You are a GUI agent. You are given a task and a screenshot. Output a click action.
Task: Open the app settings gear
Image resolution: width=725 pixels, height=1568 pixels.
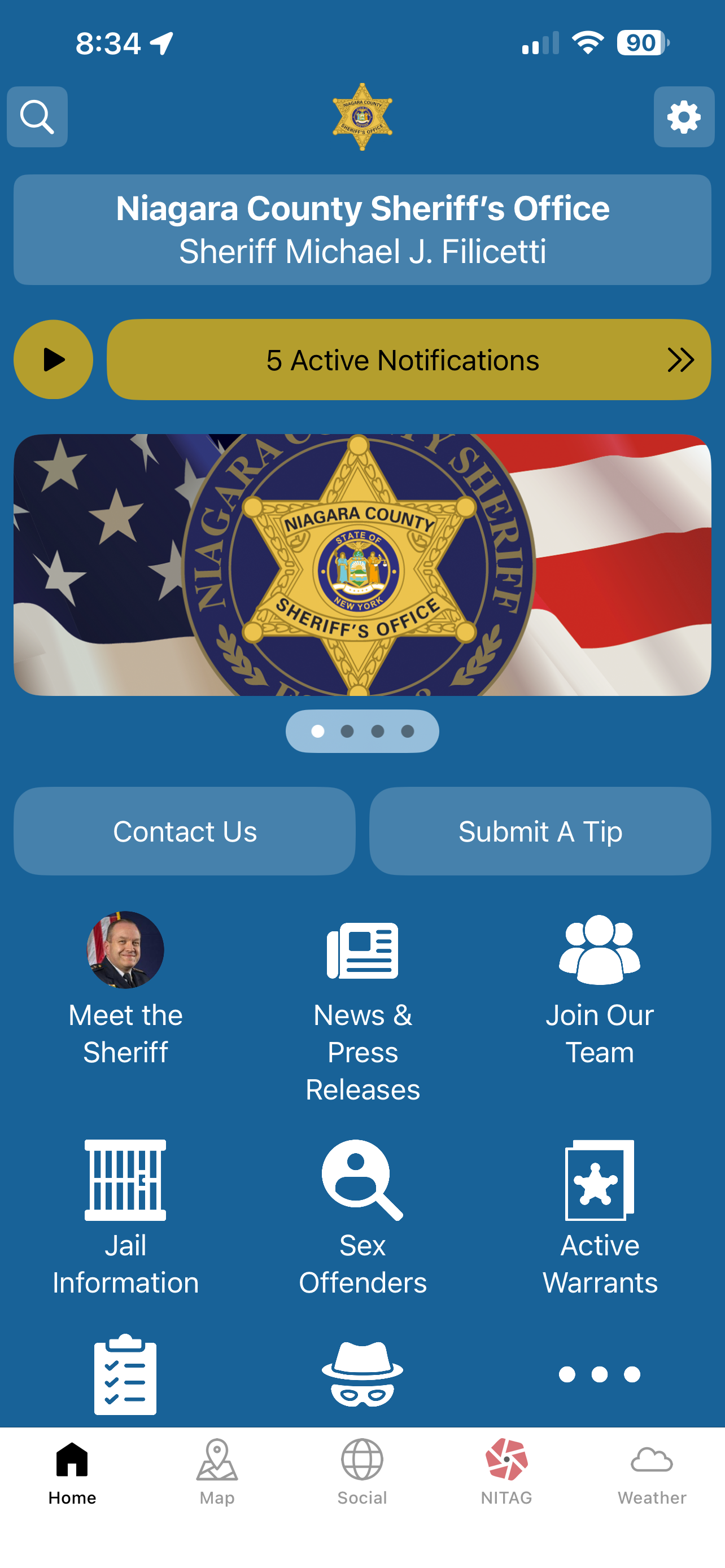pos(684,117)
